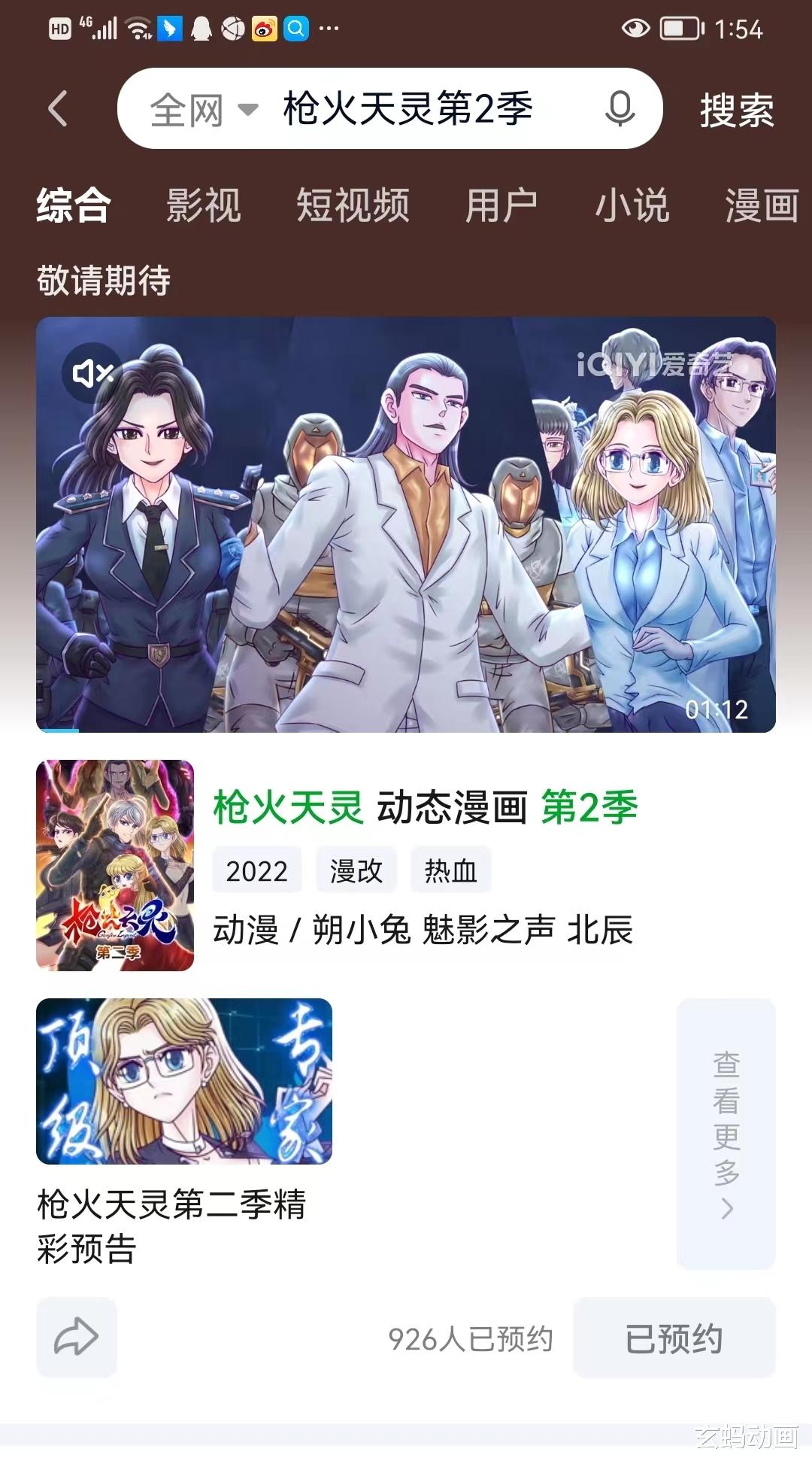Screen dimensions: 812x1467
Task: Tap the voice search microphone icon
Action: 617,109
